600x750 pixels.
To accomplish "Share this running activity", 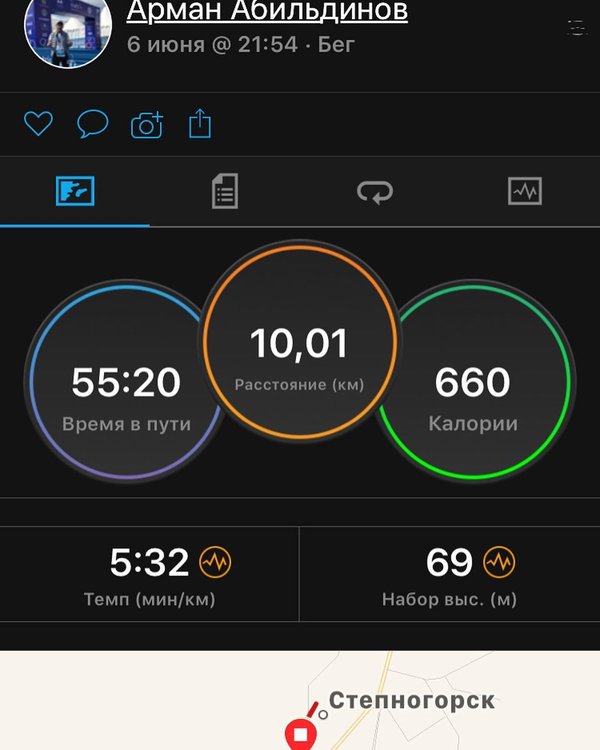I will [201, 124].
